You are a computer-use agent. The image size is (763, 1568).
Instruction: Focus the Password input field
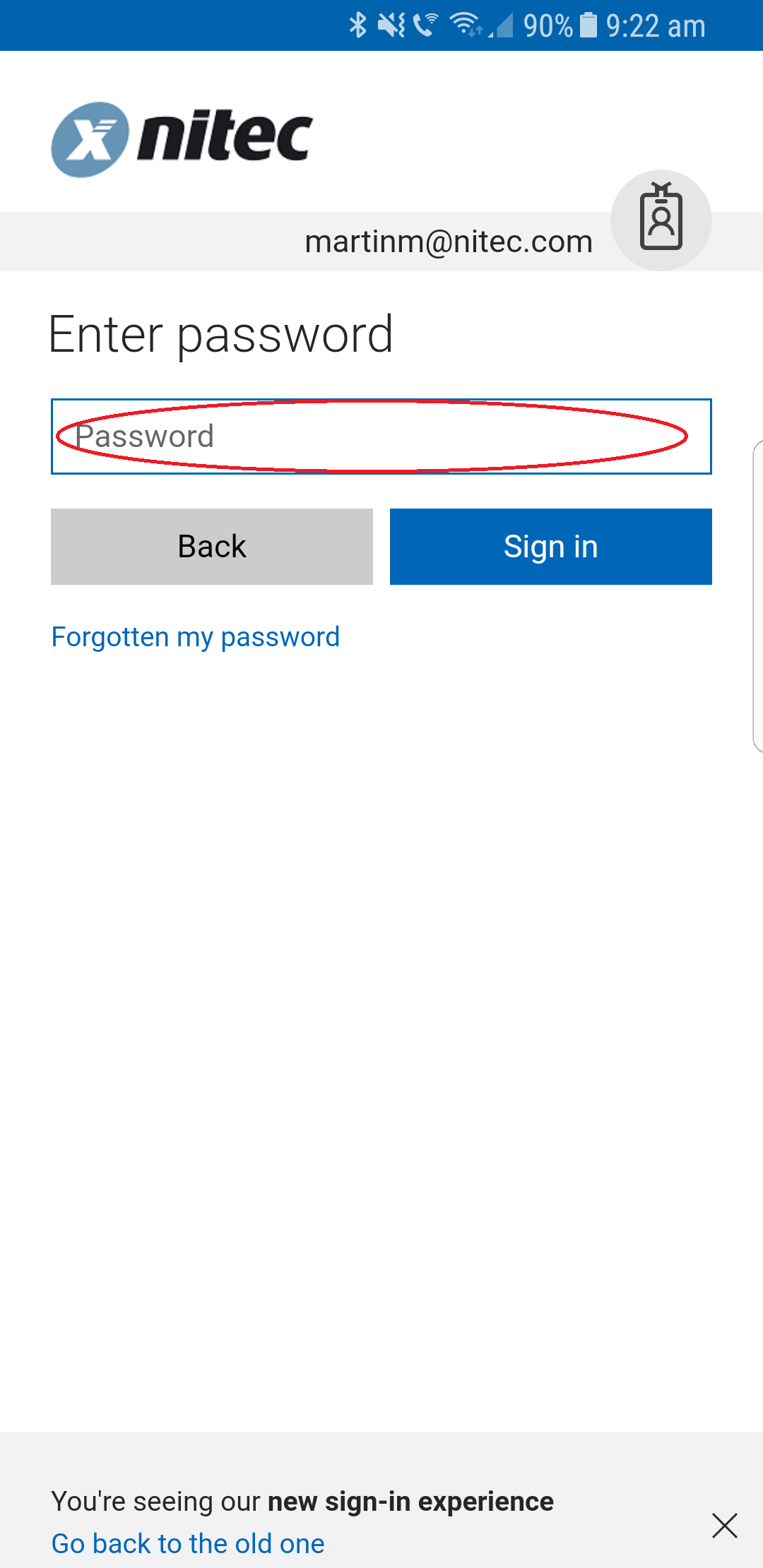point(381,436)
